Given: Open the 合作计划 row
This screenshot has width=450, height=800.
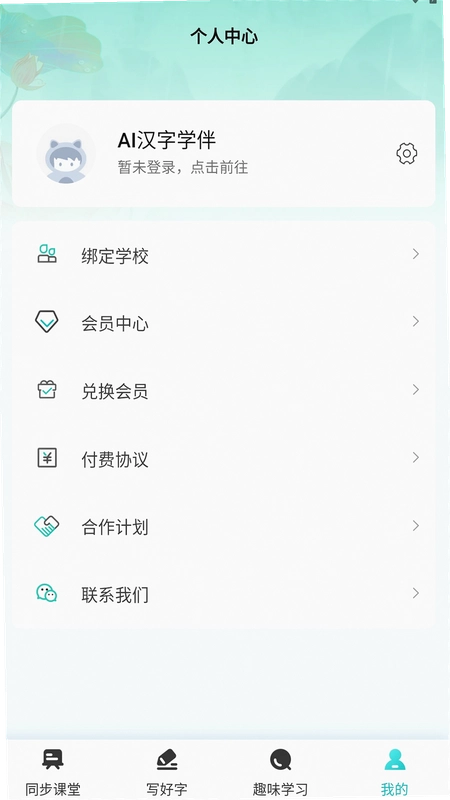Looking at the screenshot, I should pyautogui.click(x=223, y=526).
